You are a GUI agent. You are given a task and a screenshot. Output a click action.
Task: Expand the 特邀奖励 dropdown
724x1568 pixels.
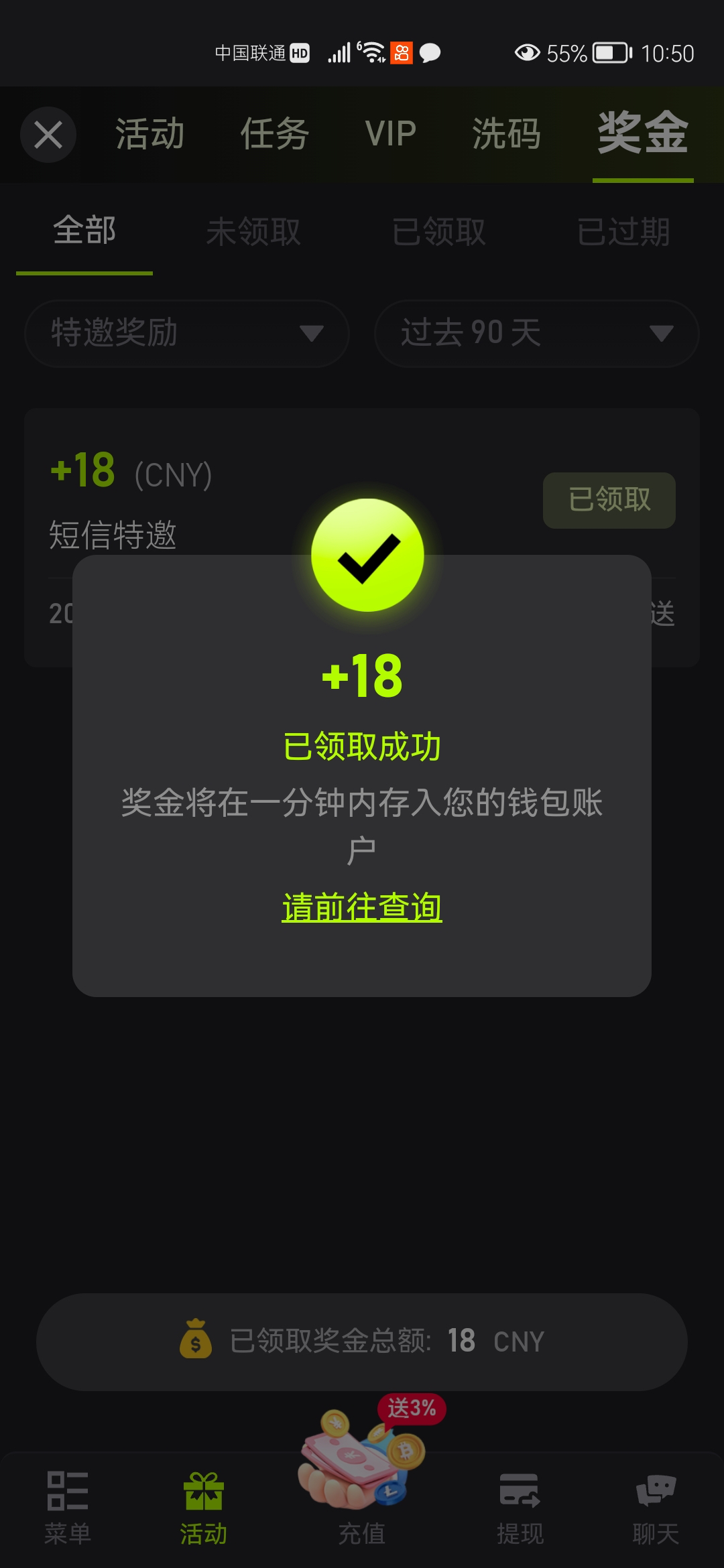pos(186,333)
